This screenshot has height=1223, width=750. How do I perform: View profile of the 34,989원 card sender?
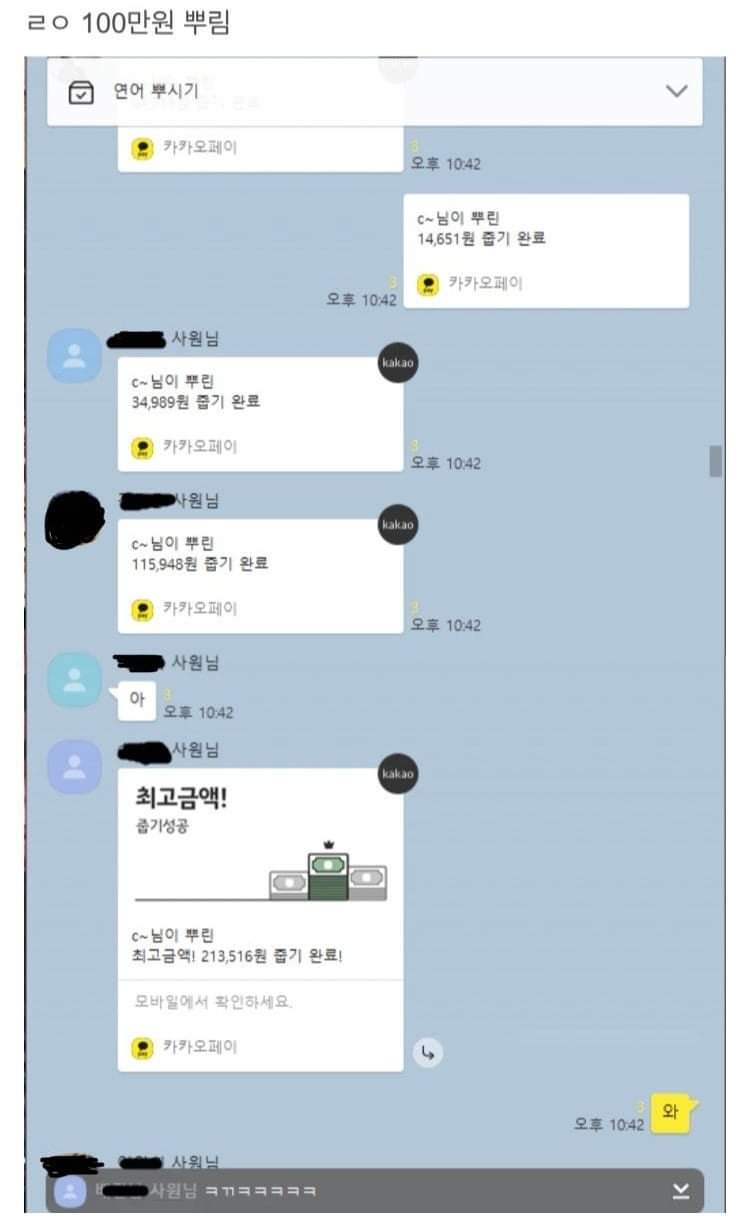coord(74,356)
